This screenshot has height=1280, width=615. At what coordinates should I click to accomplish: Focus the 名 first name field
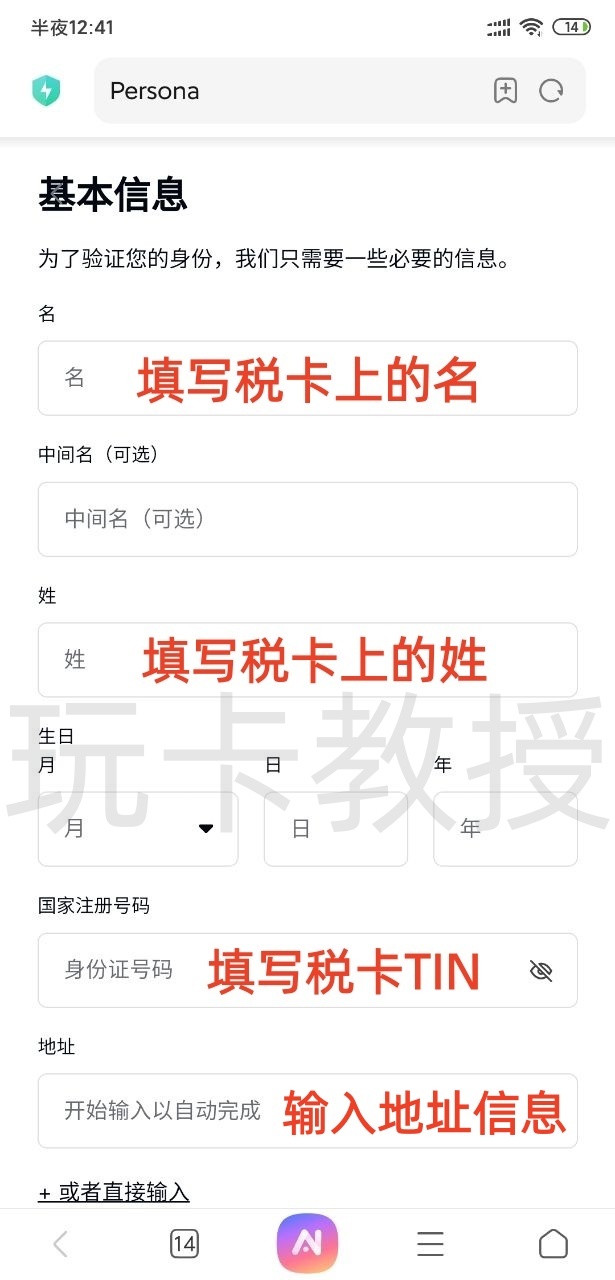pyautogui.click(x=307, y=378)
